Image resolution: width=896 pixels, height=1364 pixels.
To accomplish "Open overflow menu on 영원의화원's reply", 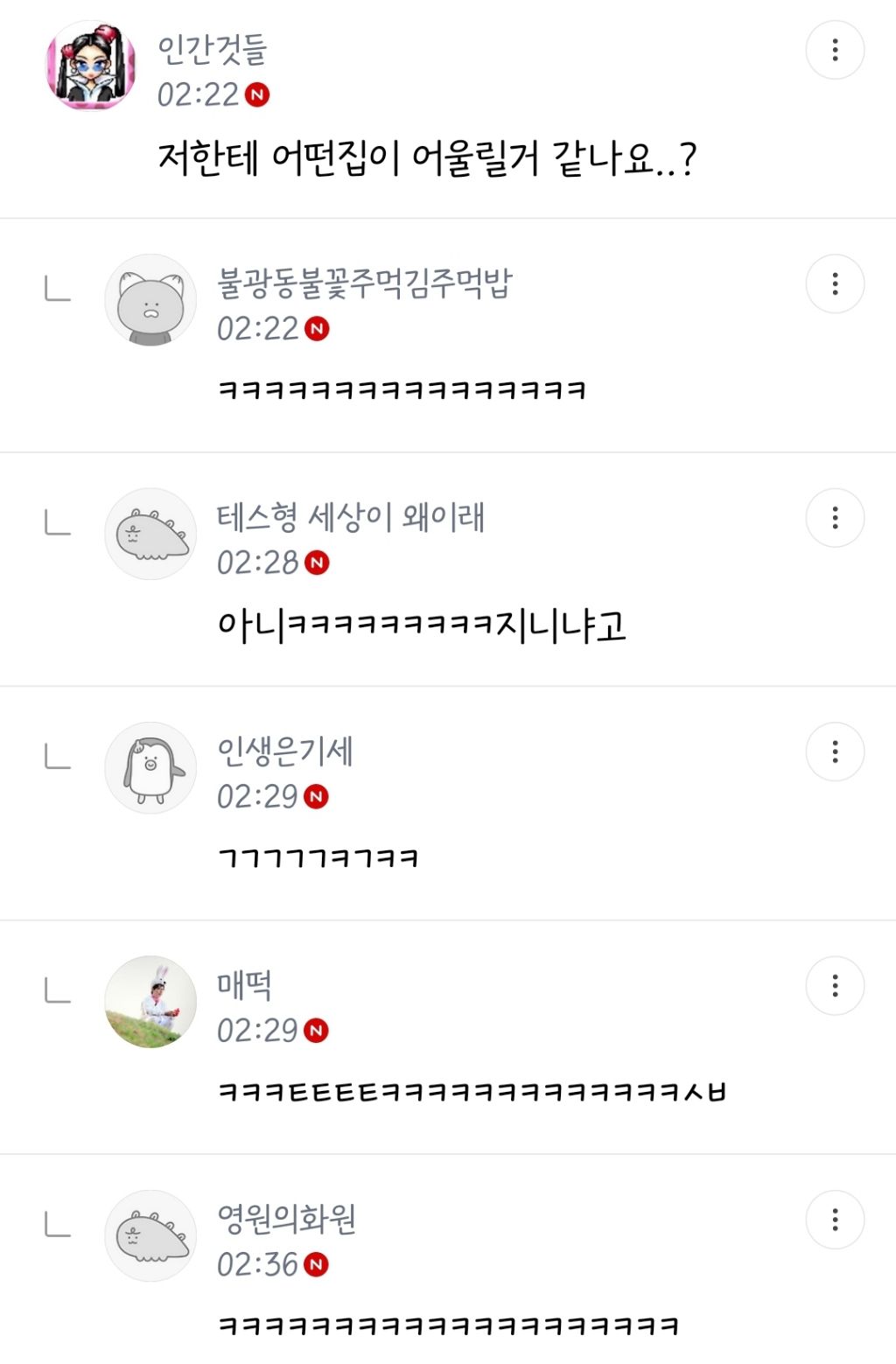I will coord(835,1220).
